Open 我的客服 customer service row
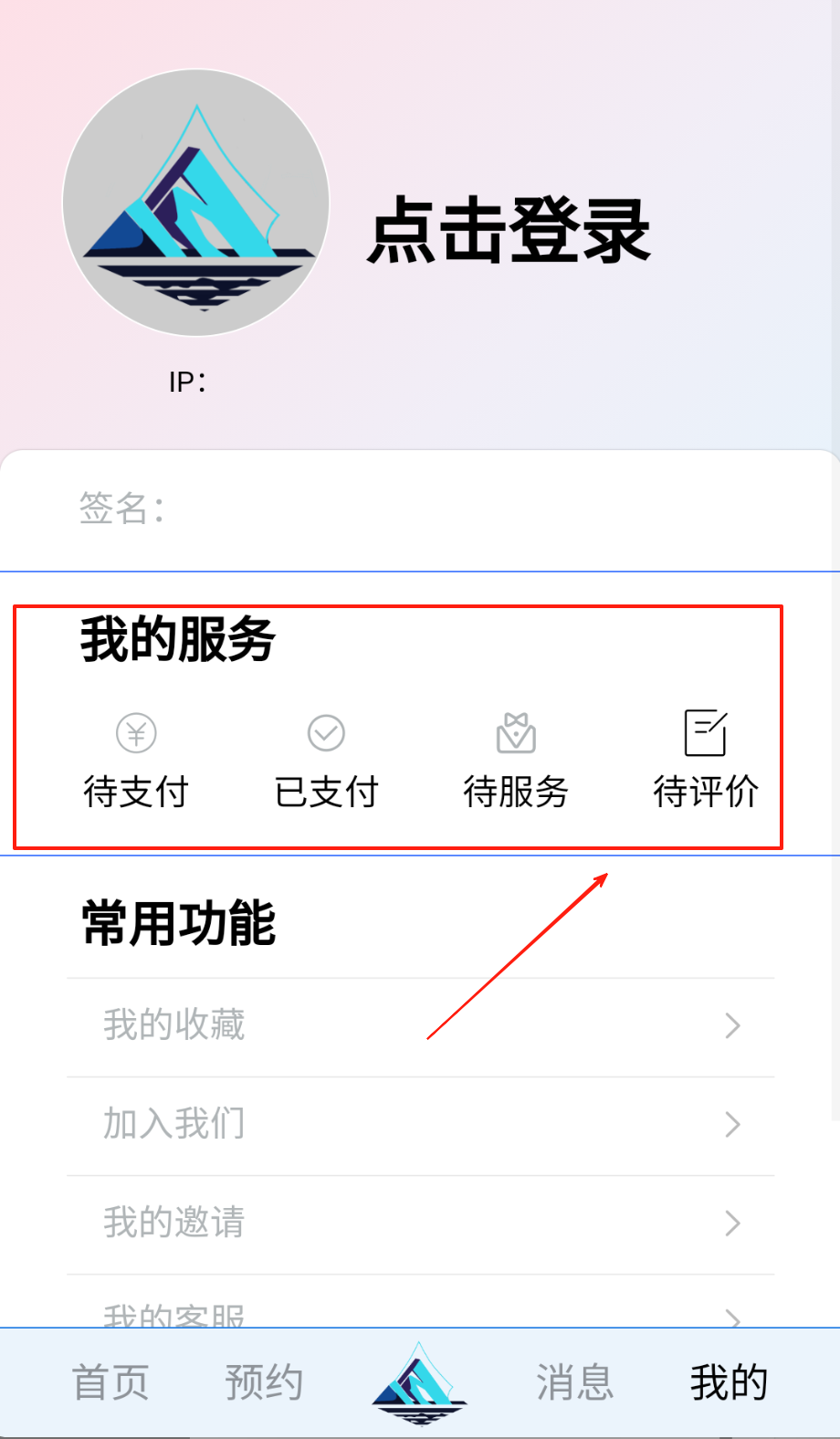The width and height of the screenshot is (840, 1439). point(420,1313)
